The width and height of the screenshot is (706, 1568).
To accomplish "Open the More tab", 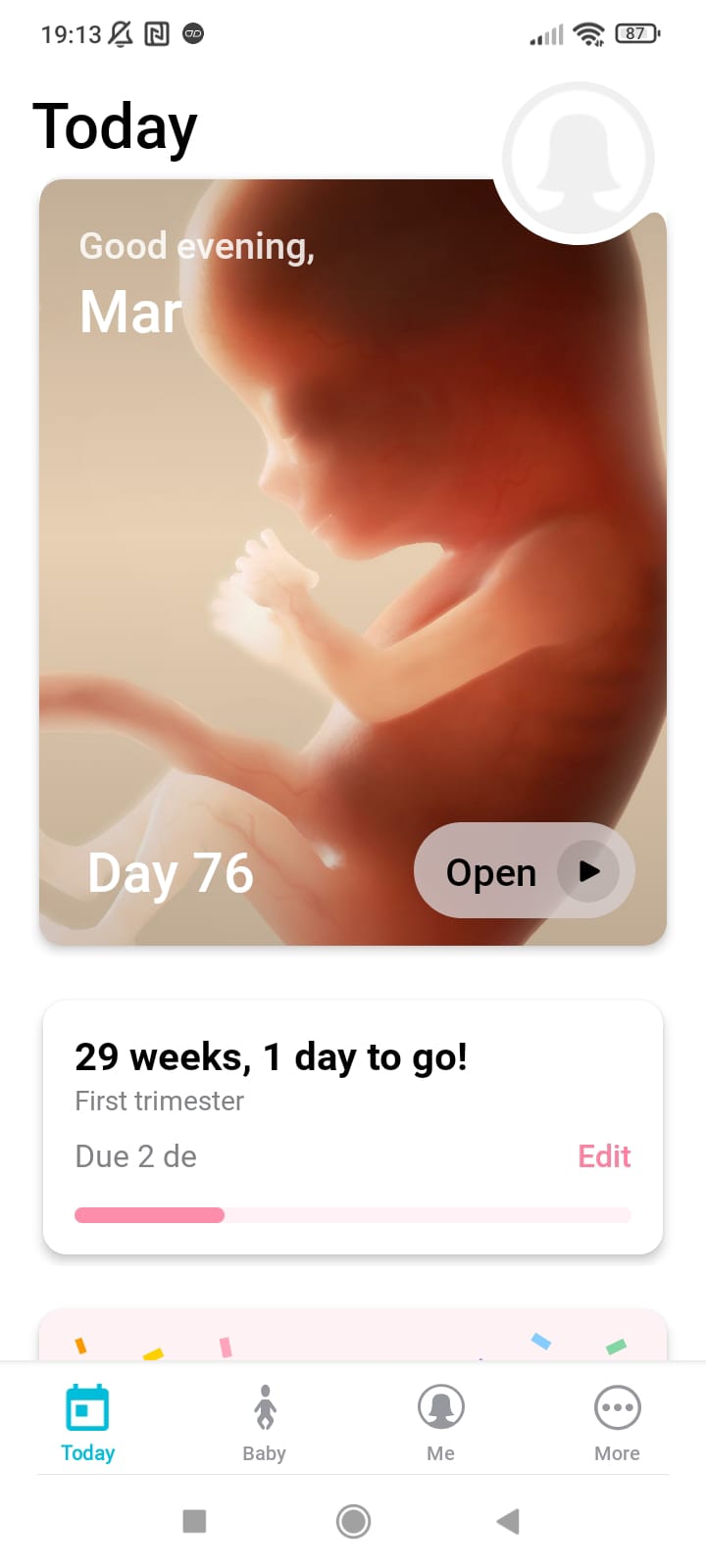I will click(617, 1423).
